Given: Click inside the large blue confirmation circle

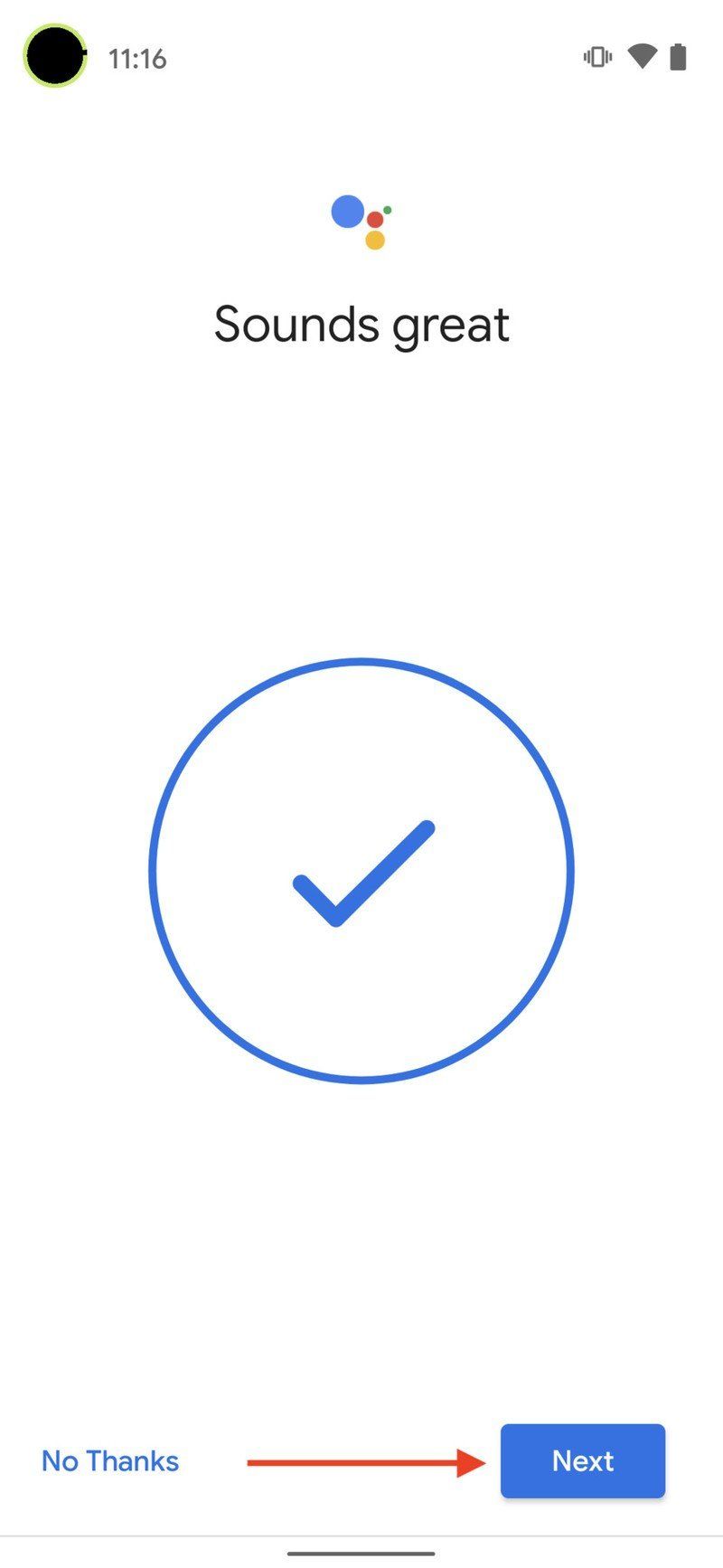Looking at the screenshot, I should click(x=361, y=871).
